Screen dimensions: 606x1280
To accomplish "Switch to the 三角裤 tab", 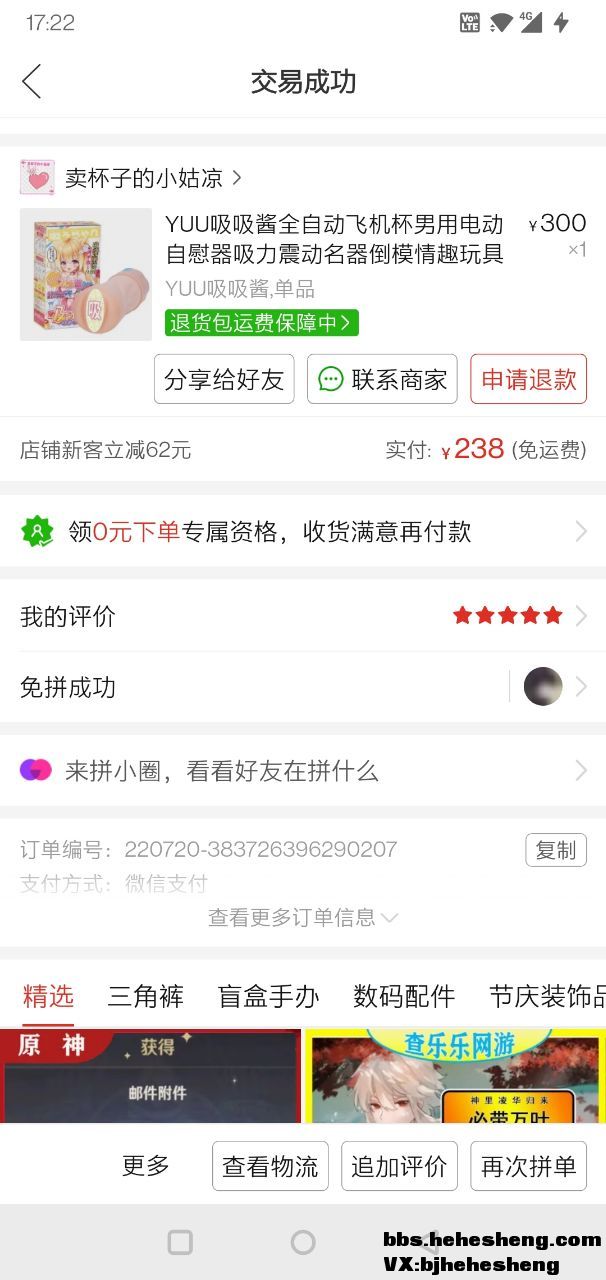I will 146,997.
